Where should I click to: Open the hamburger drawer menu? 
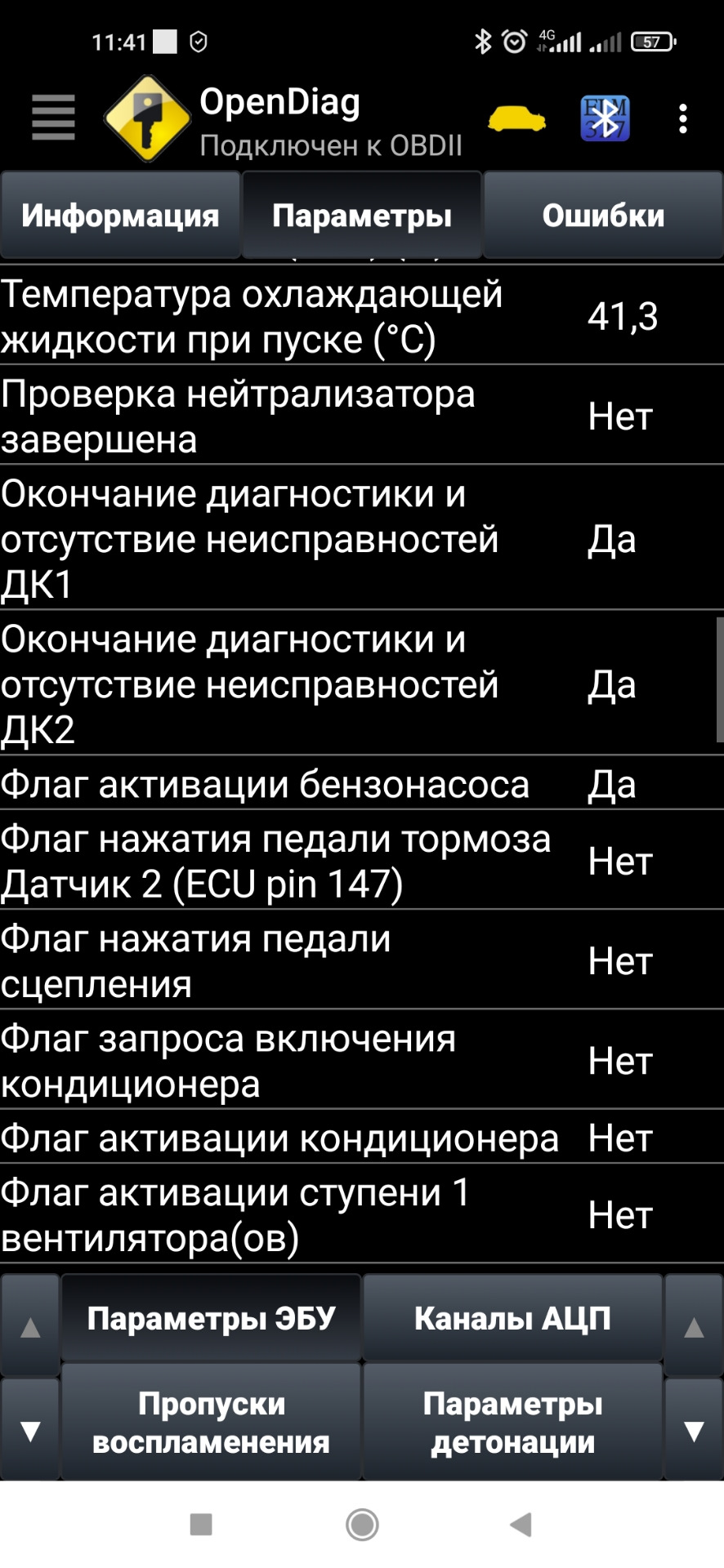[x=53, y=118]
